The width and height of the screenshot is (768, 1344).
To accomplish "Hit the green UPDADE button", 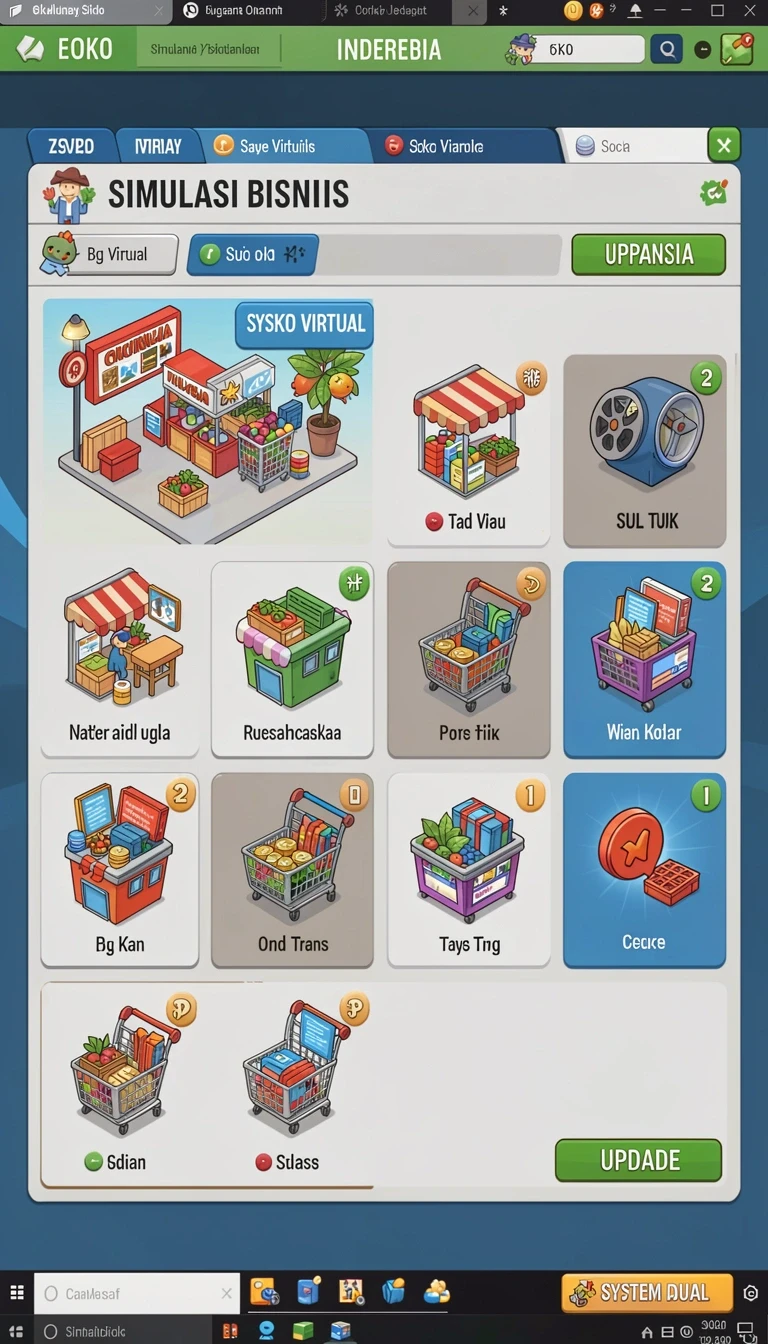I will click(x=639, y=1160).
